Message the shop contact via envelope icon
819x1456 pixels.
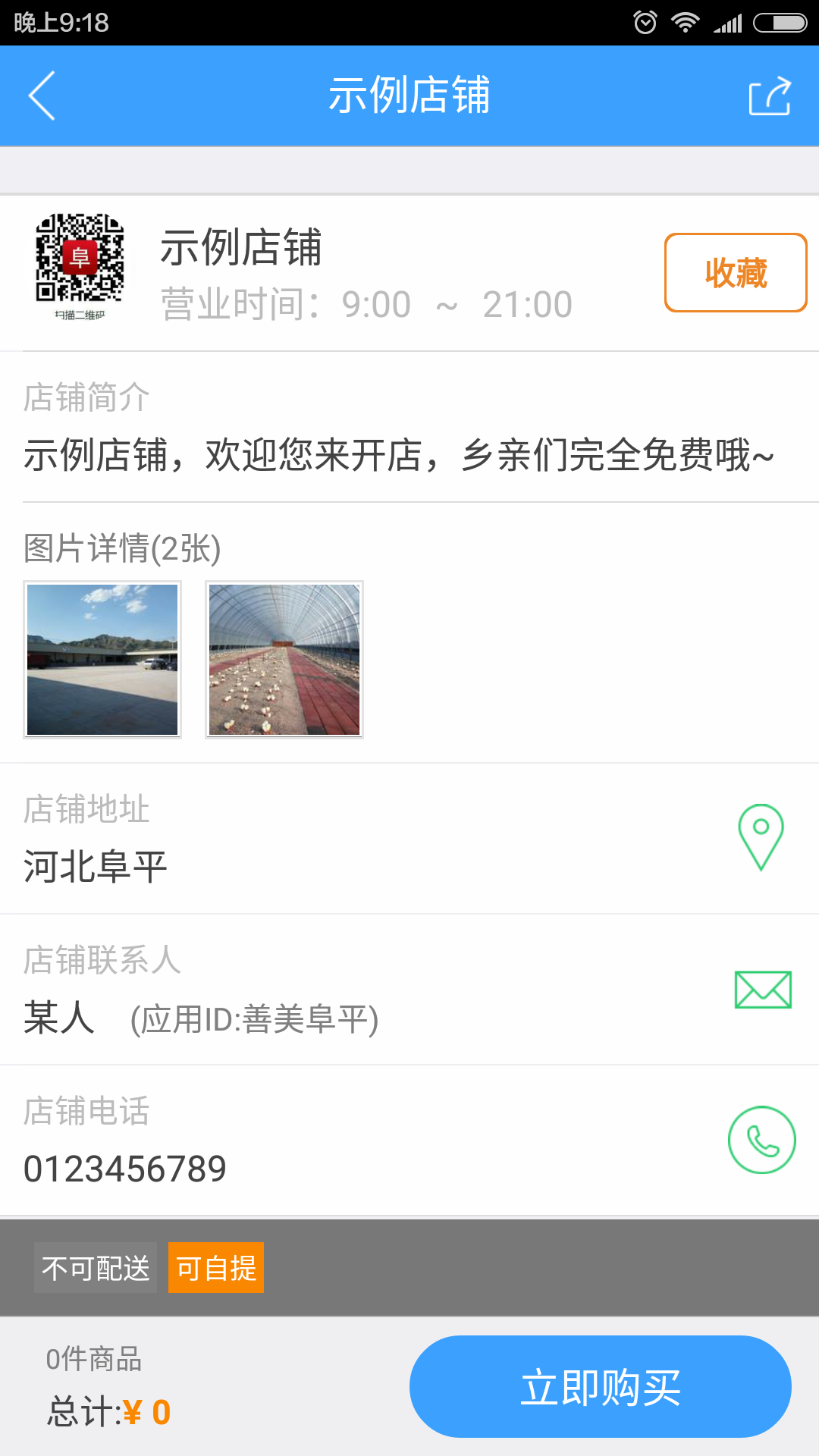[x=763, y=990]
